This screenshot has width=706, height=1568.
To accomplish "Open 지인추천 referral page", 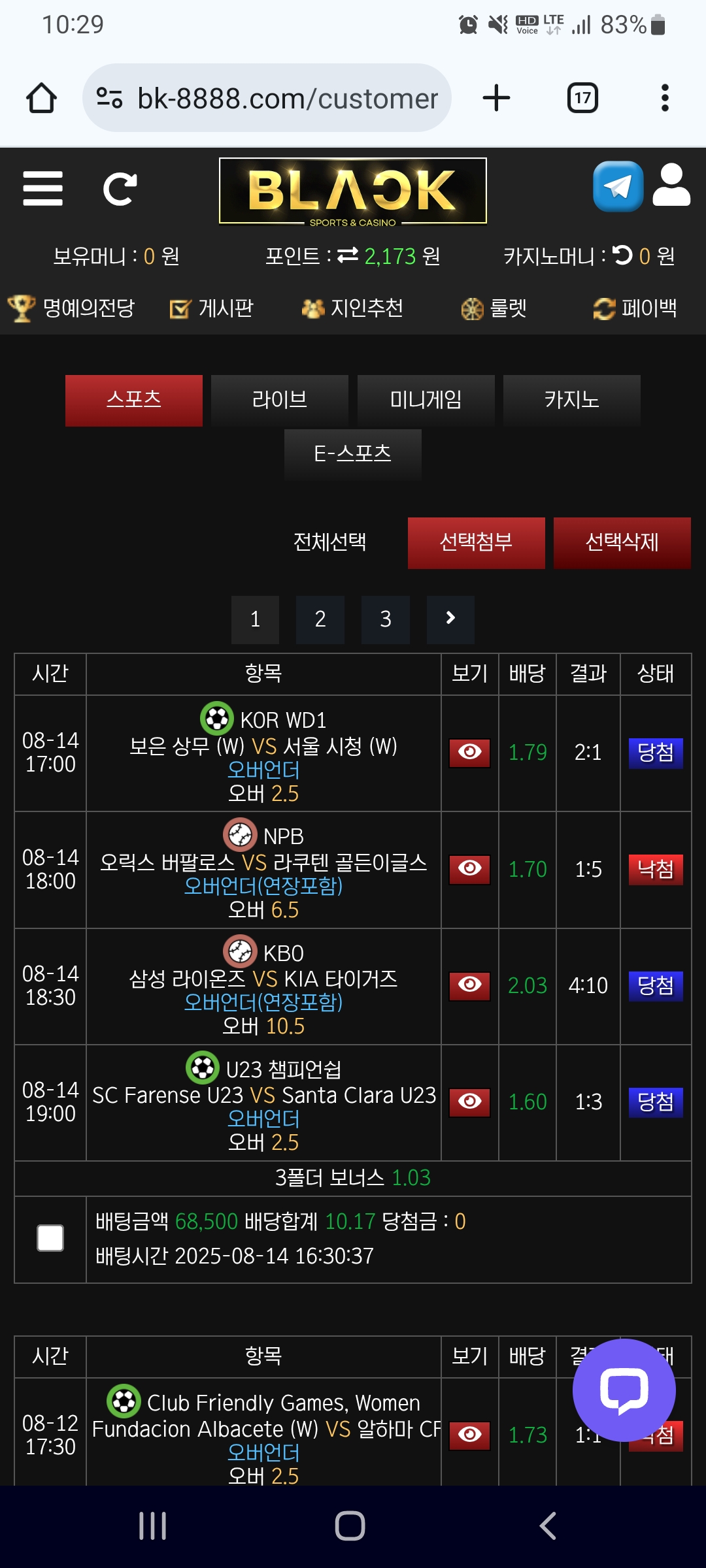I will pyautogui.click(x=353, y=308).
